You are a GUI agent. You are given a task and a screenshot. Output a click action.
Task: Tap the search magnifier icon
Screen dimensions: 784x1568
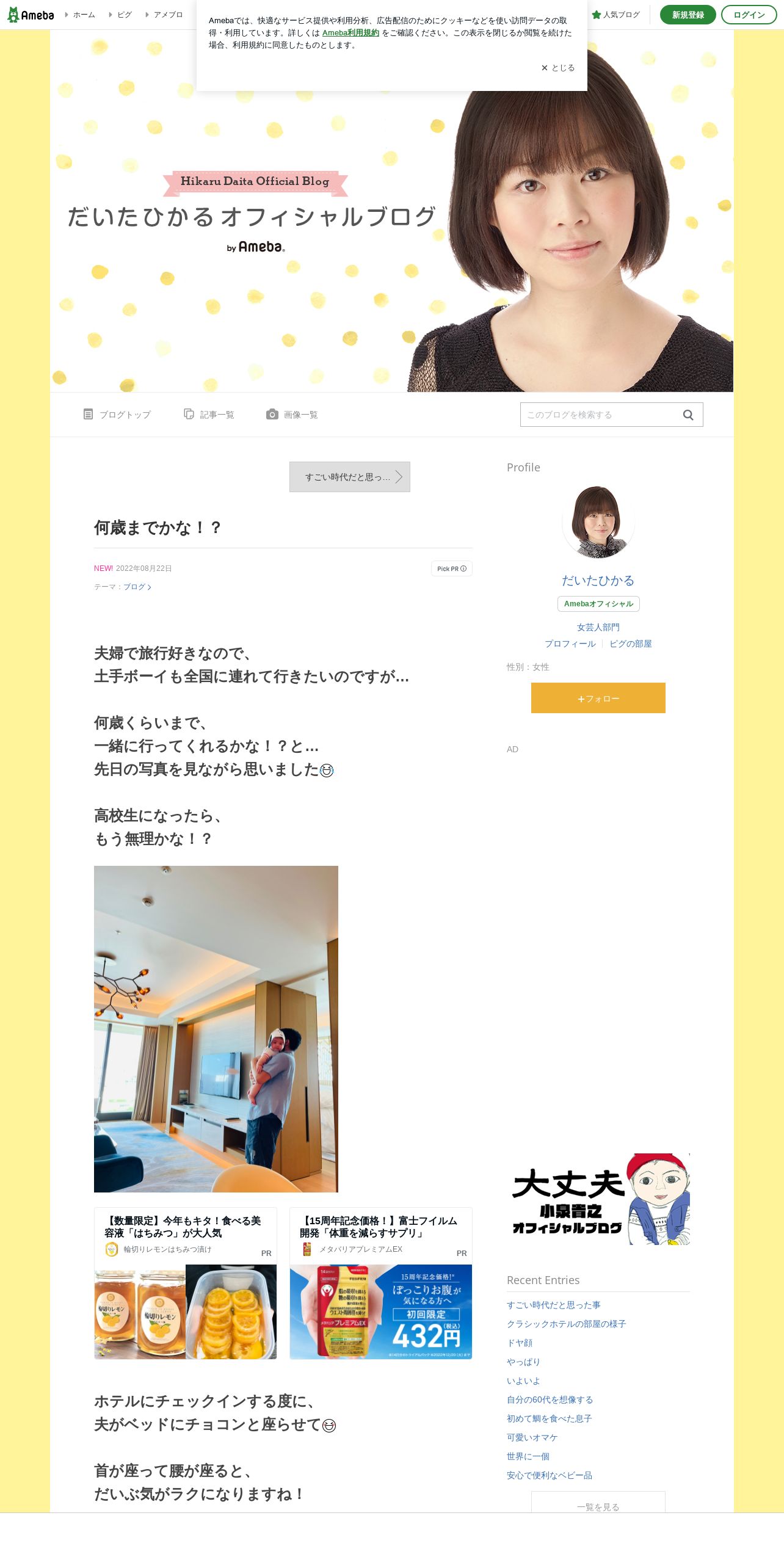point(688,415)
